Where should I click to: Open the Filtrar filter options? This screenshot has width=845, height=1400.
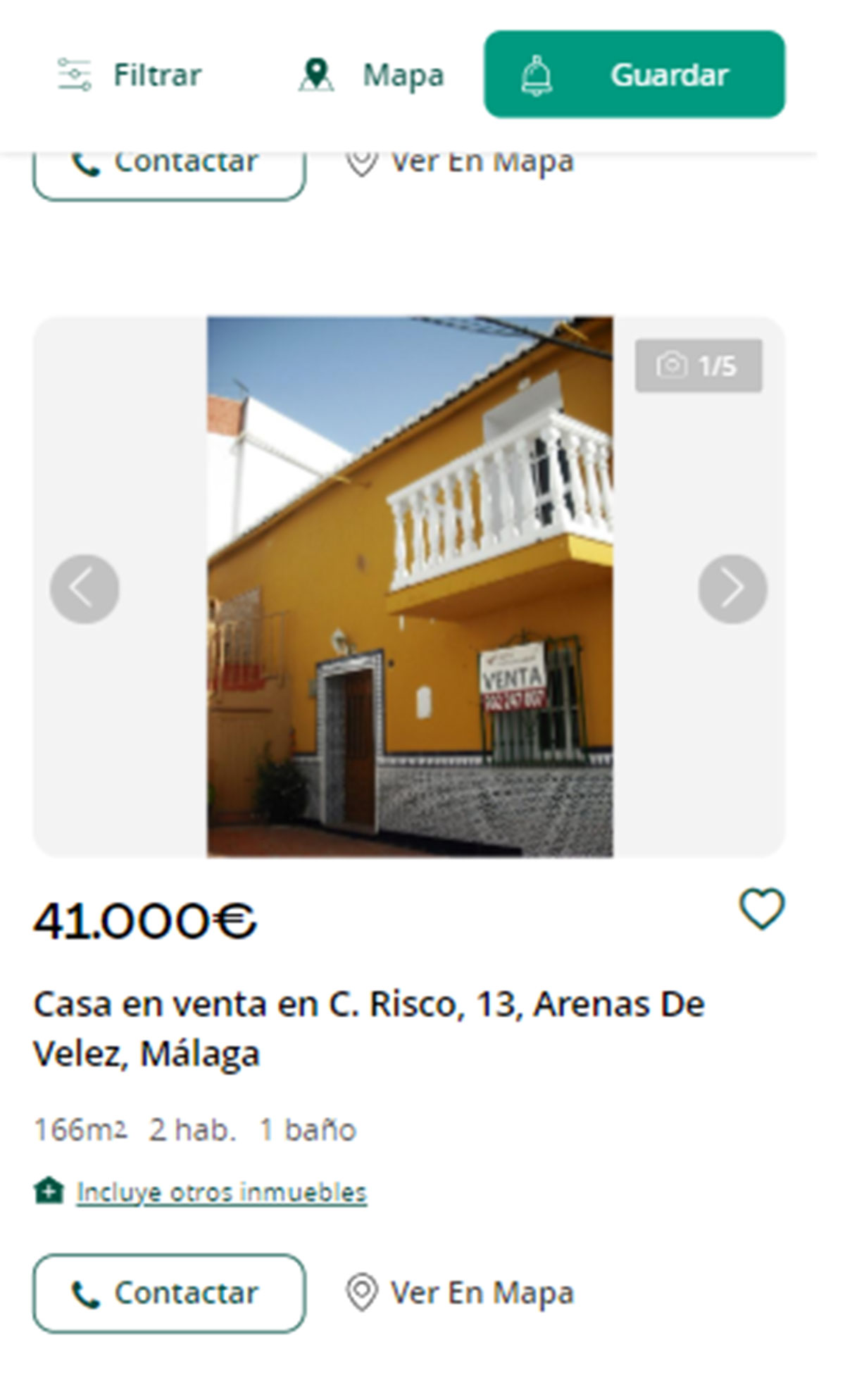[x=130, y=75]
